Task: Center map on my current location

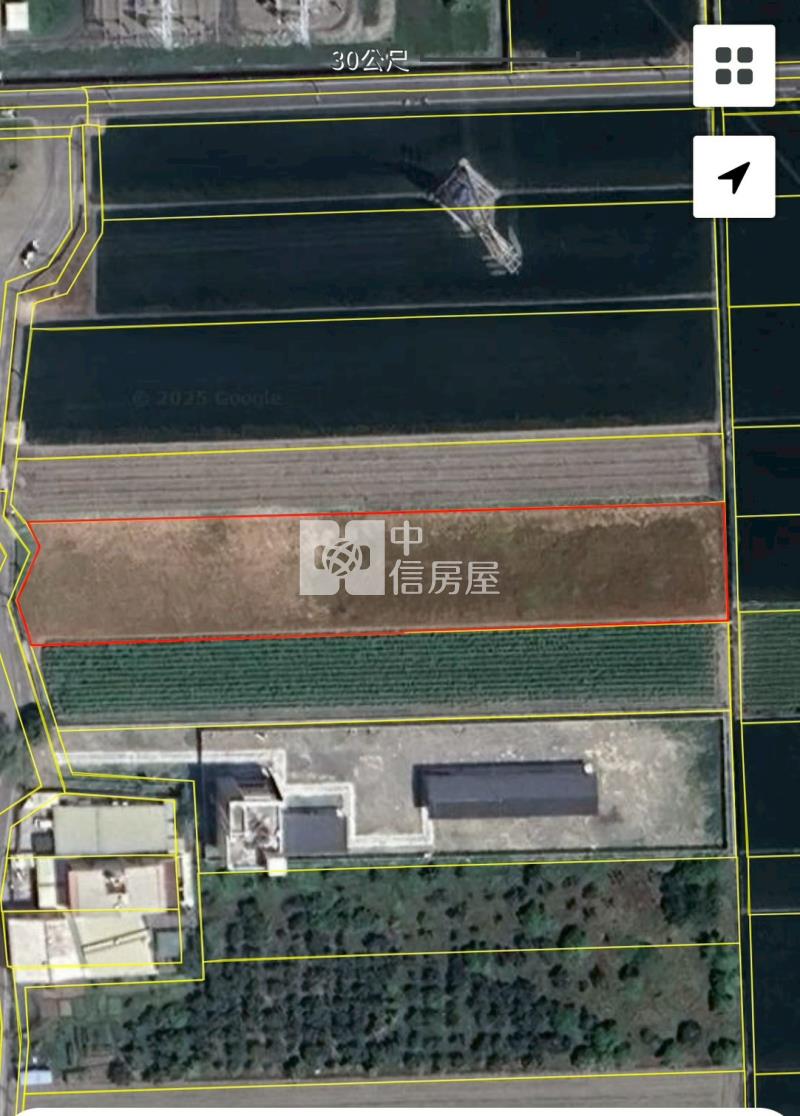Action: [734, 177]
